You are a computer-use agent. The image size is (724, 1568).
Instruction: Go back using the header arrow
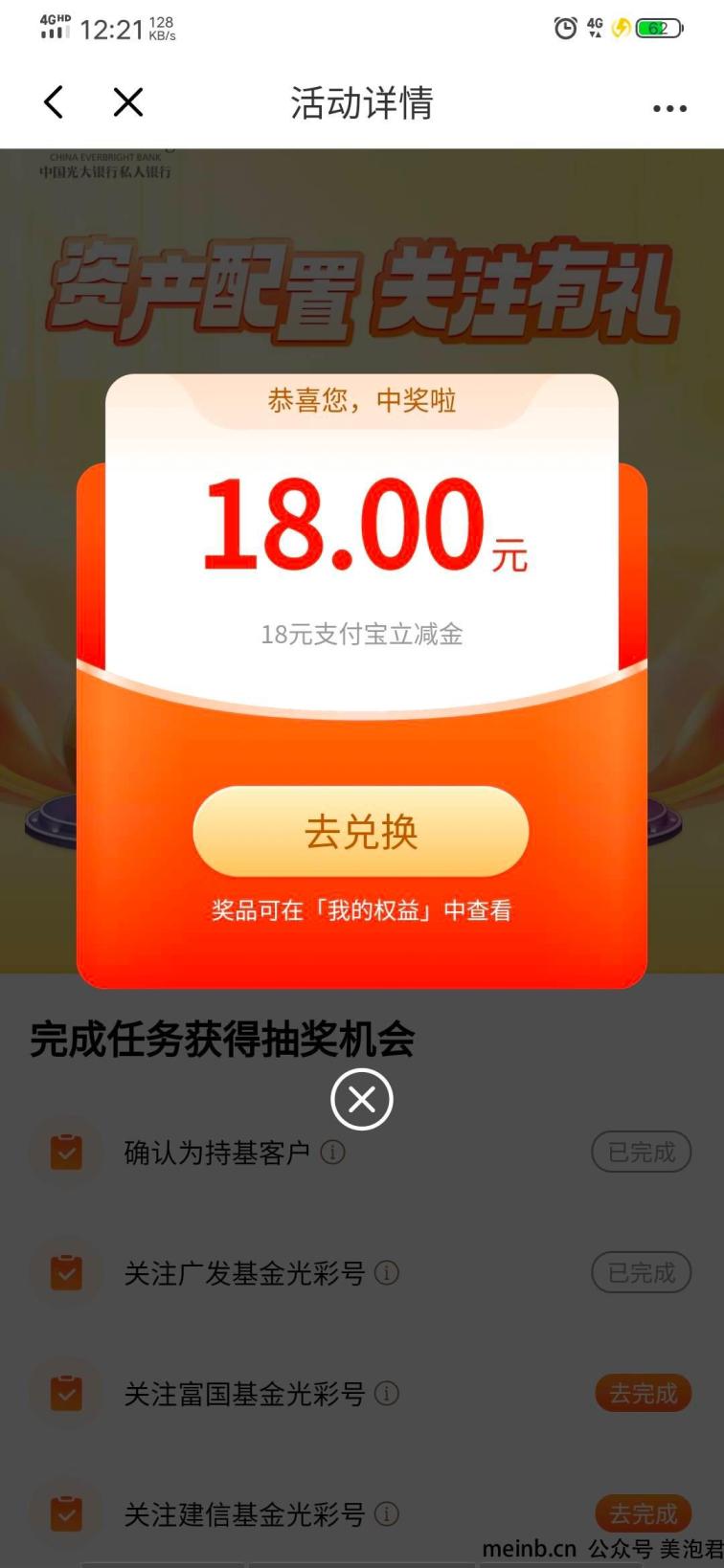(x=54, y=102)
